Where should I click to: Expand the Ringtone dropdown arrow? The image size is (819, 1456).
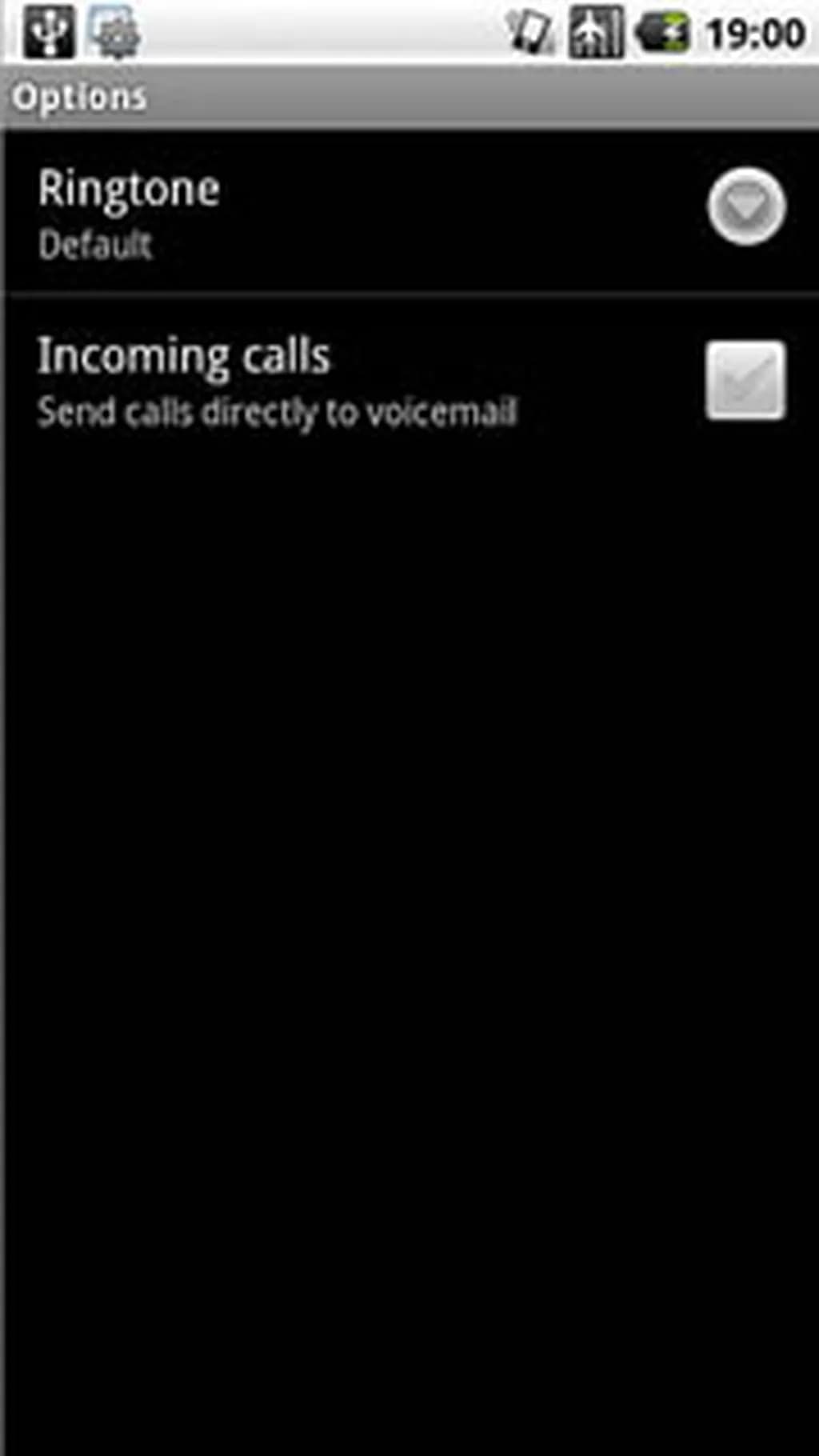click(745, 206)
